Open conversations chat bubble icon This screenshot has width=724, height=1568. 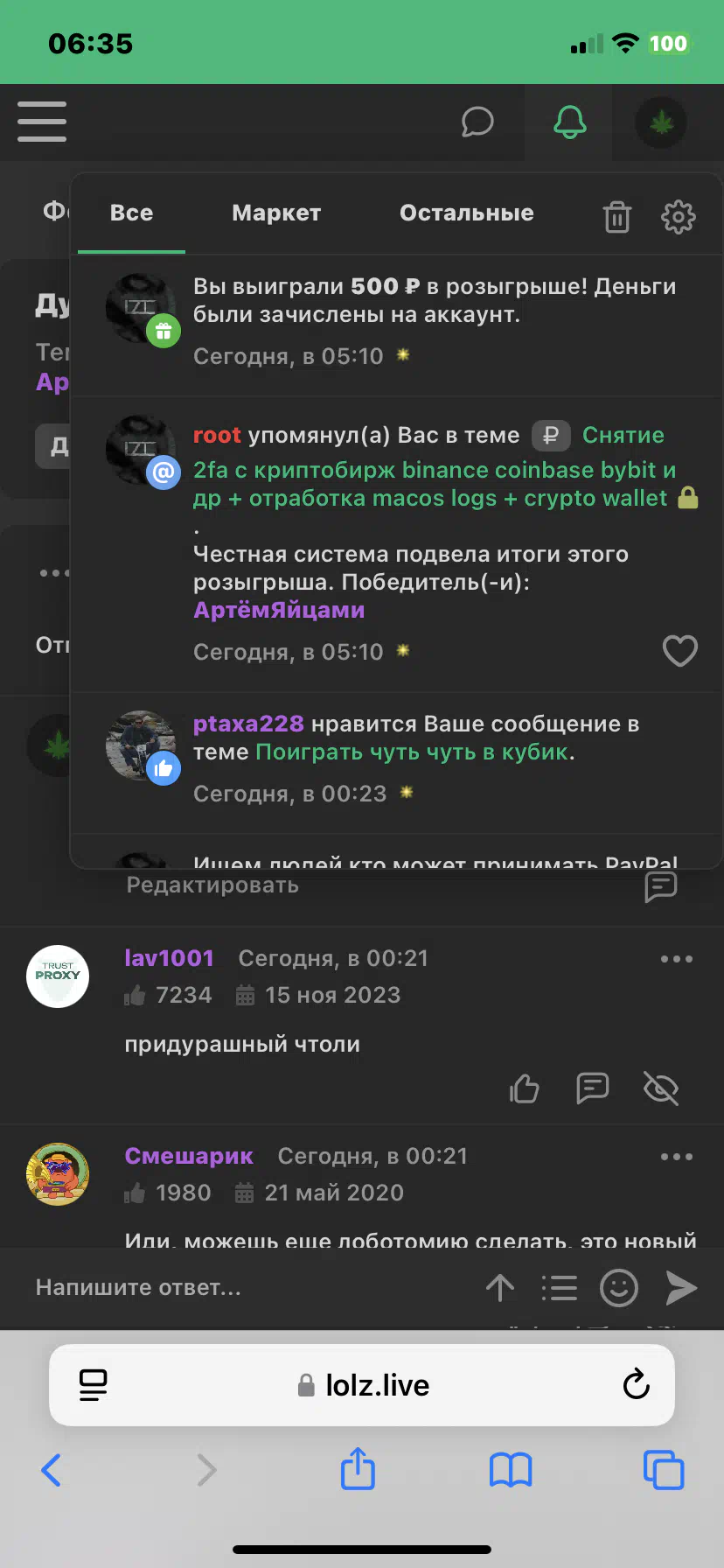click(477, 122)
